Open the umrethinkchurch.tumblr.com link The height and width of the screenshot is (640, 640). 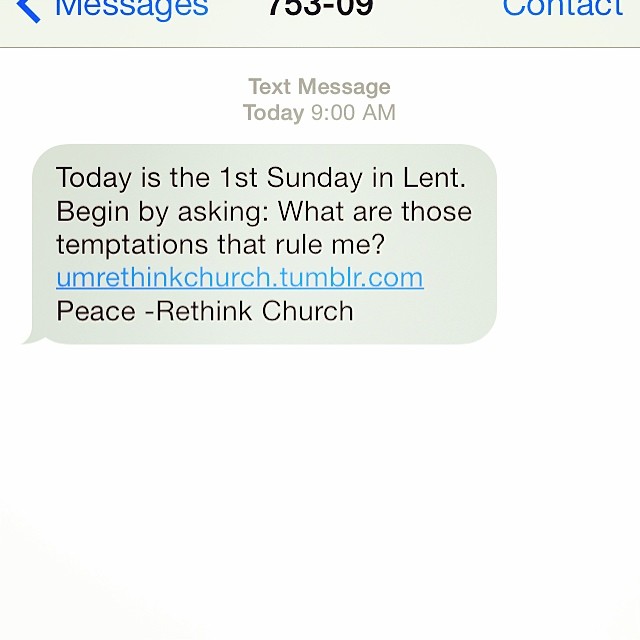(240, 277)
